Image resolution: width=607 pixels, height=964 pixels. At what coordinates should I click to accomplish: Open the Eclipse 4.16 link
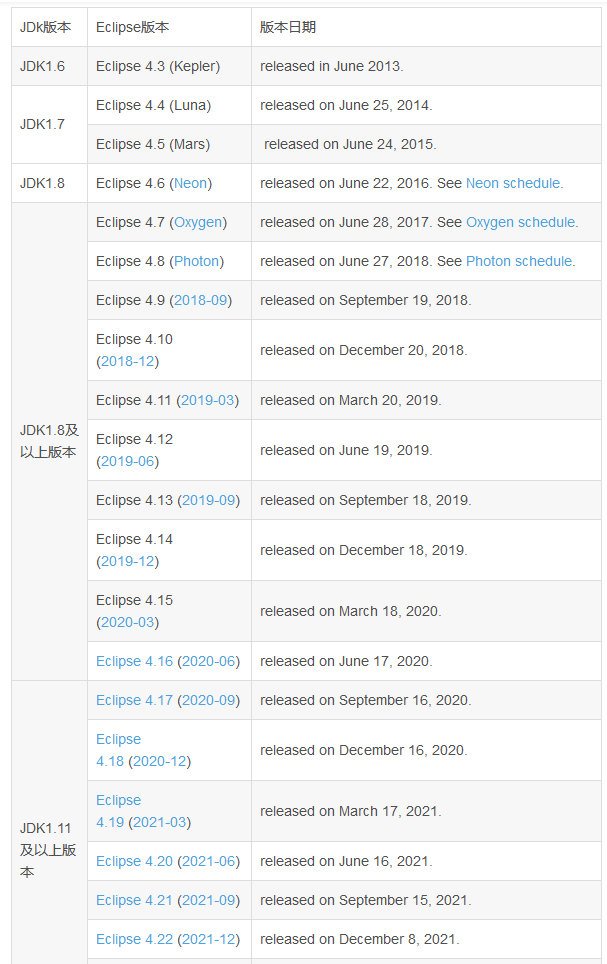[x=134, y=661]
